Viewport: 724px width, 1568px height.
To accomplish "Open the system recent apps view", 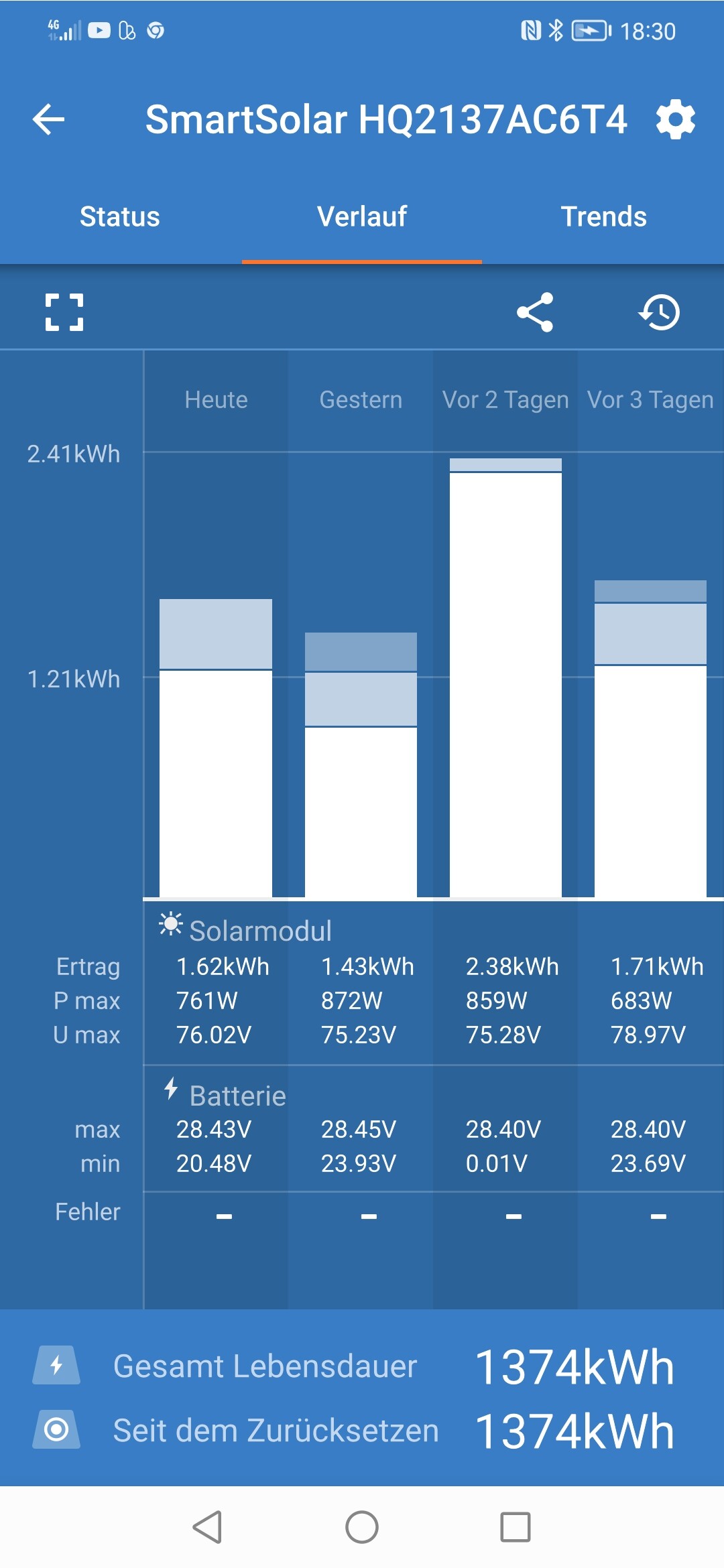I will [x=516, y=1527].
